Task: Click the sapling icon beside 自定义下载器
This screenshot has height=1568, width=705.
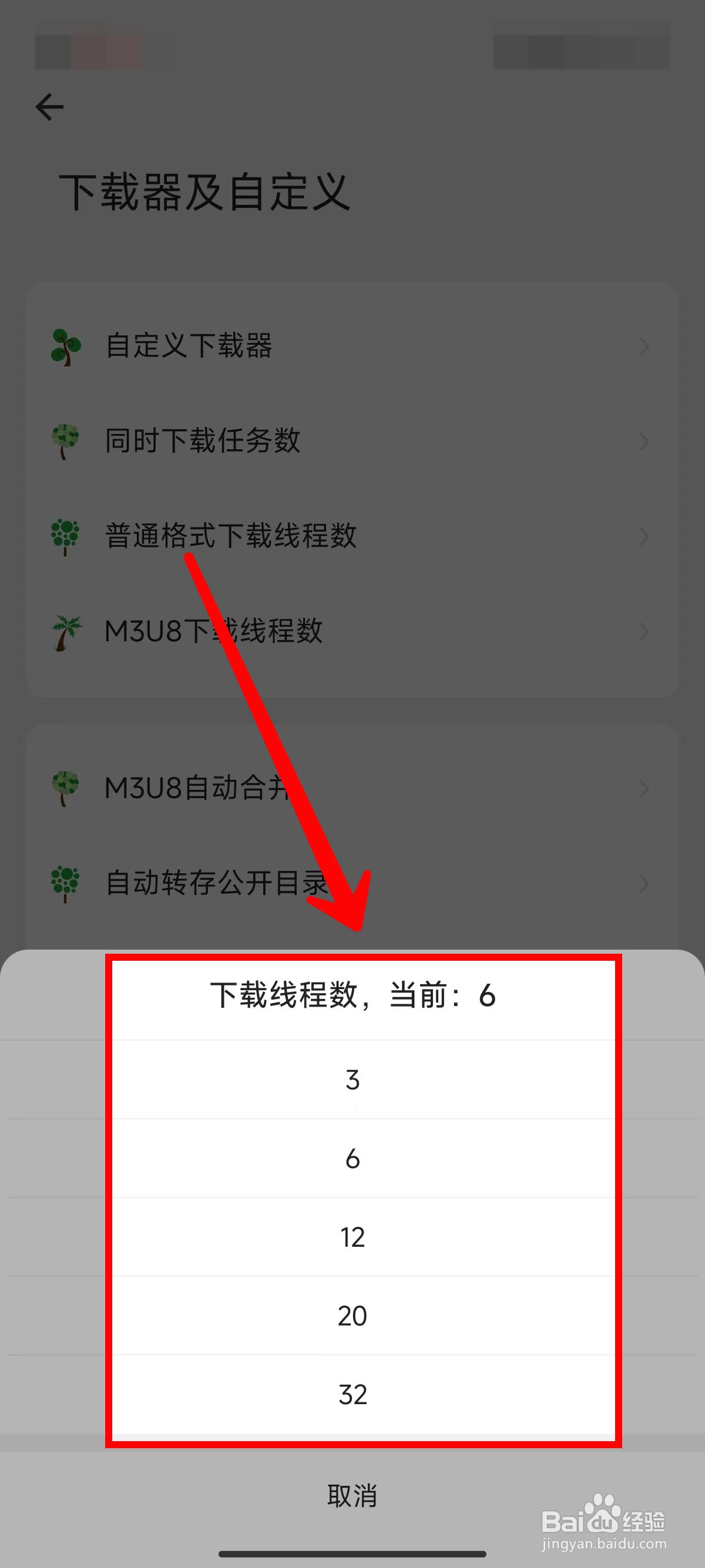Action: click(64, 347)
